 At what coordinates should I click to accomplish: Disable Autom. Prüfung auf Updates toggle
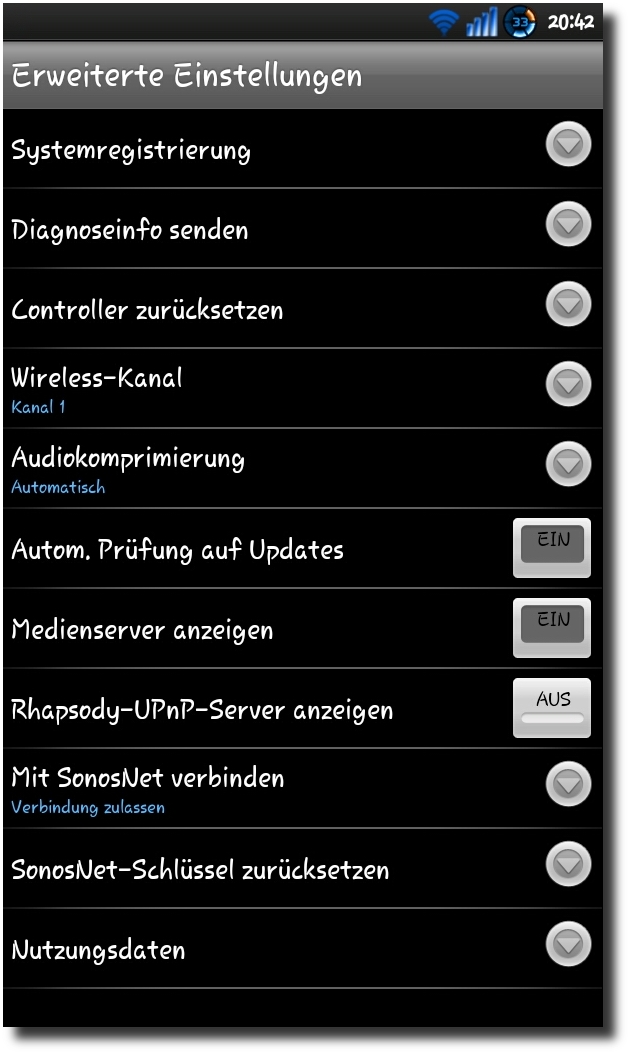(552, 548)
